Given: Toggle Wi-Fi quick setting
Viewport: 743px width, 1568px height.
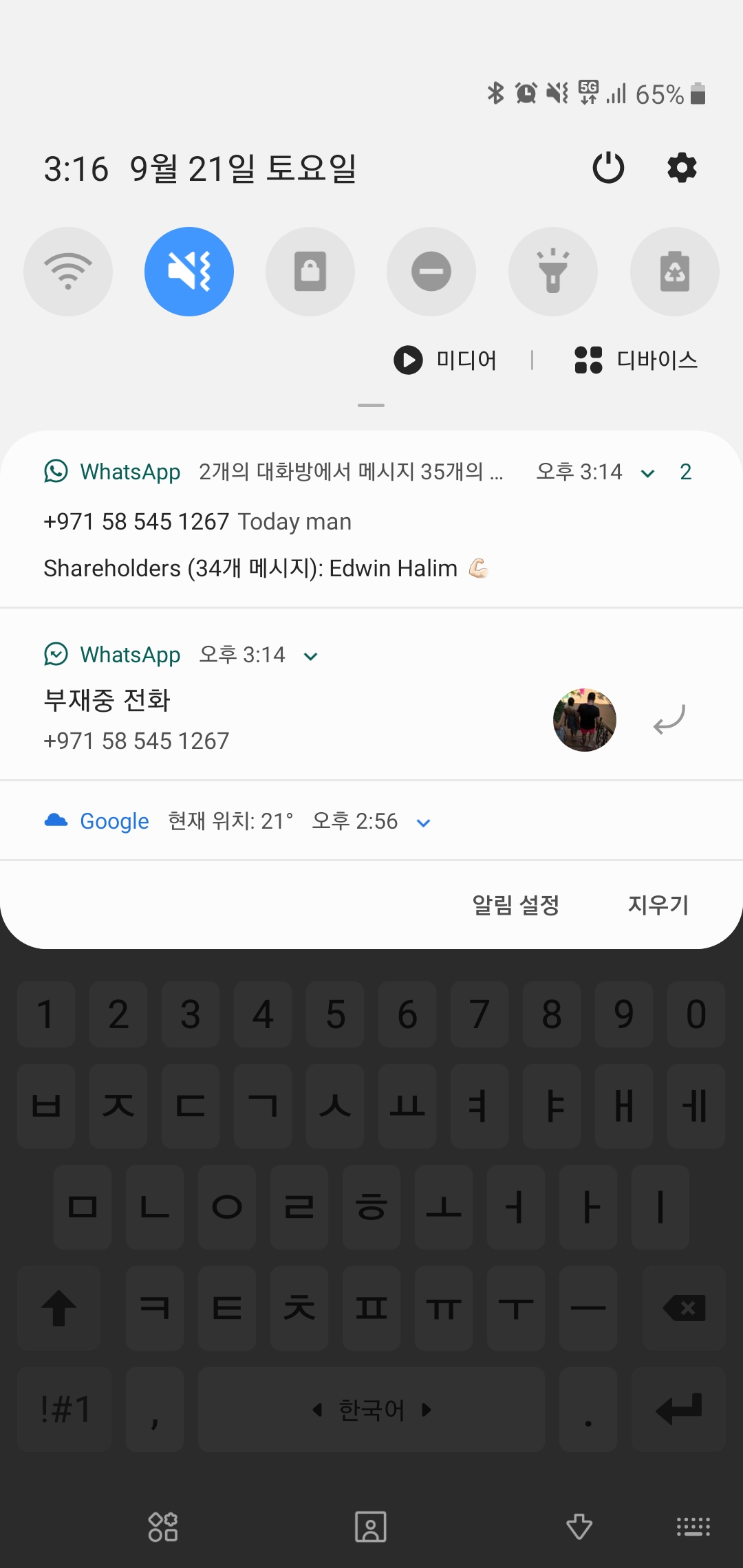Looking at the screenshot, I should click(68, 272).
